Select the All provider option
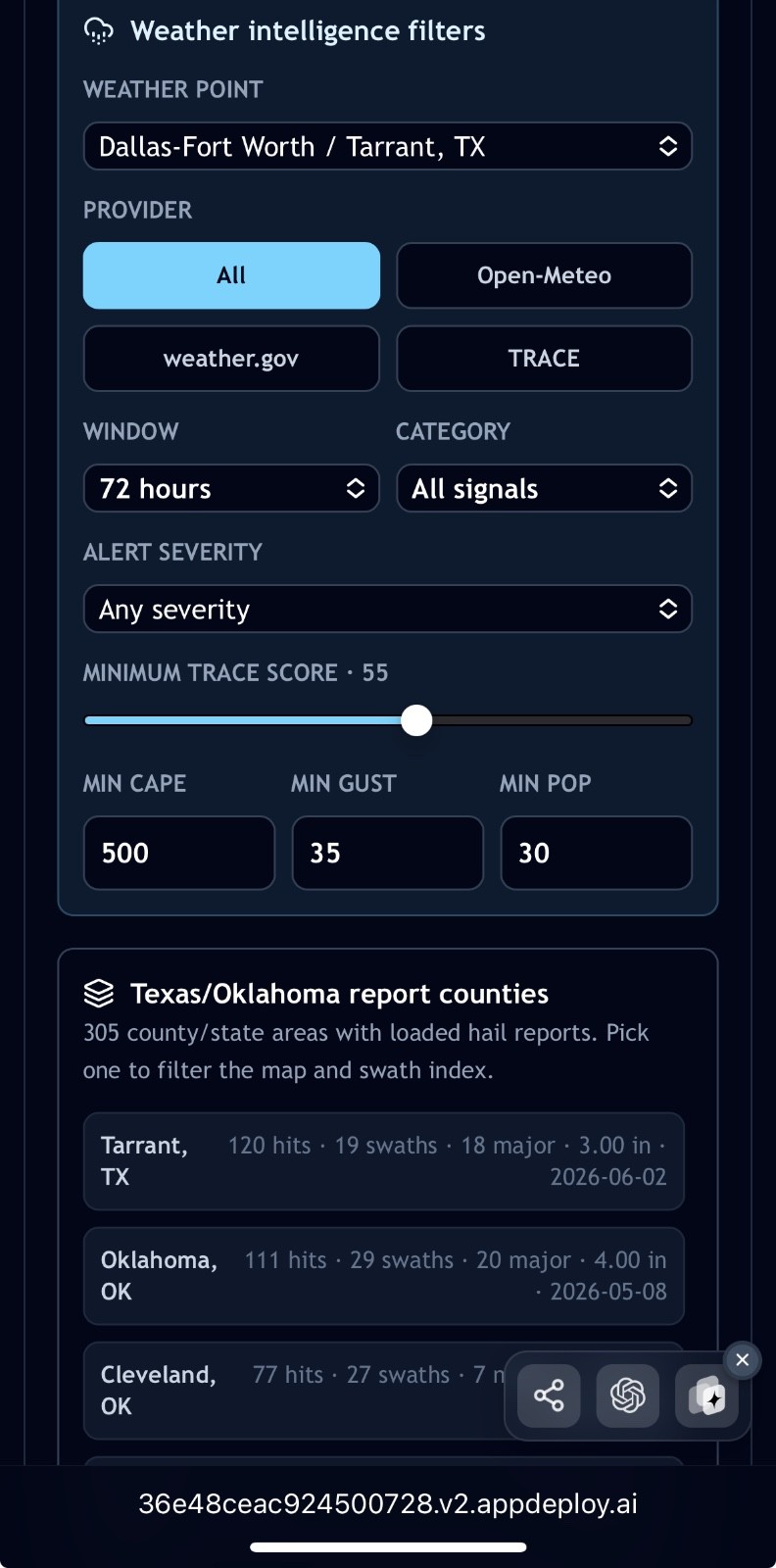This screenshot has width=776, height=1568. (231, 275)
